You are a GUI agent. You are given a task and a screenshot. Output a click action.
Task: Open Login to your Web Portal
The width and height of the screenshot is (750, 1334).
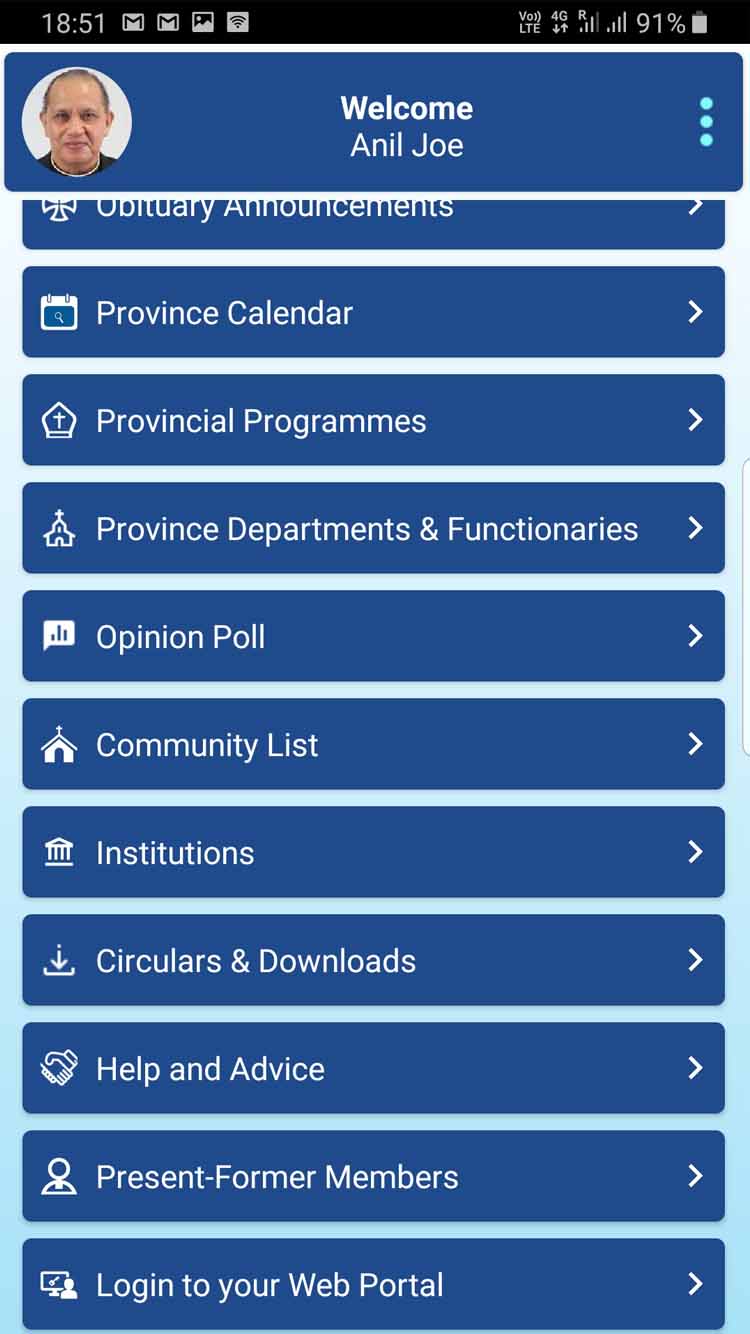click(373, 1284)
